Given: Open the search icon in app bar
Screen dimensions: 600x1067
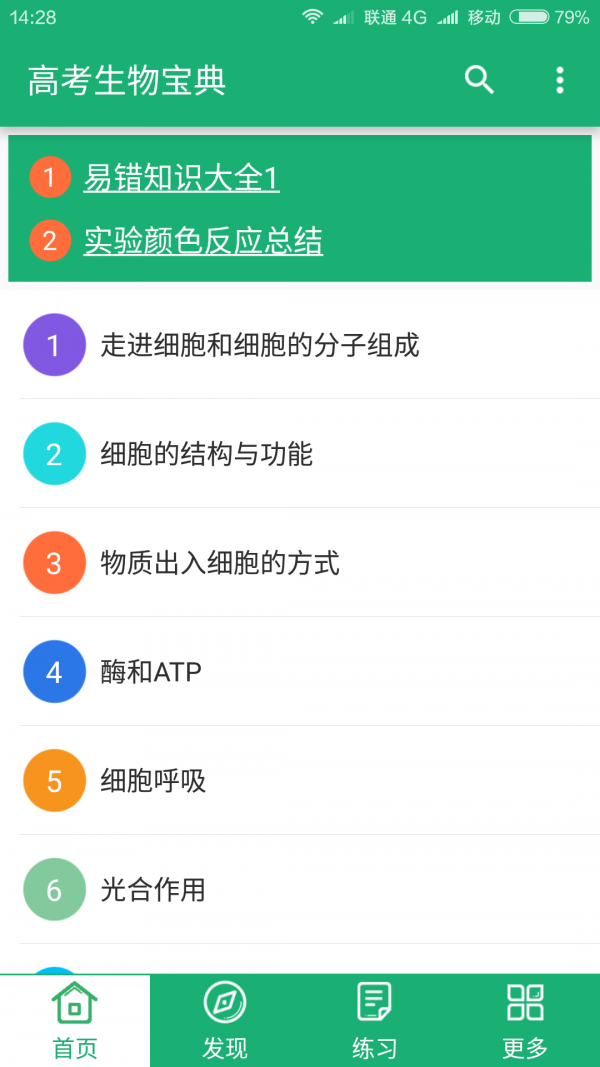Looking at the screenshot, I should 480,80.
